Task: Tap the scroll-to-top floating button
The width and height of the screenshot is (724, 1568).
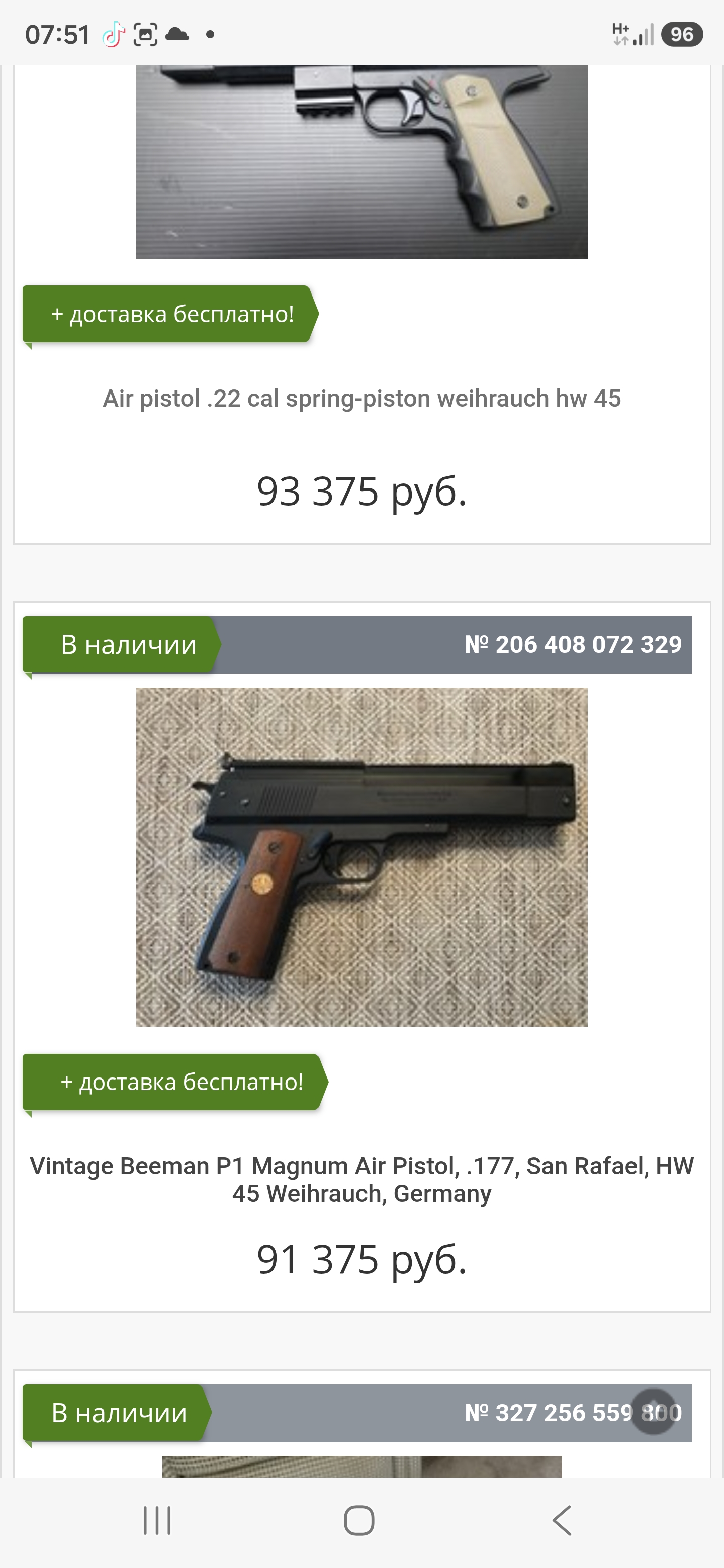Action: [x=654, y=1412]
